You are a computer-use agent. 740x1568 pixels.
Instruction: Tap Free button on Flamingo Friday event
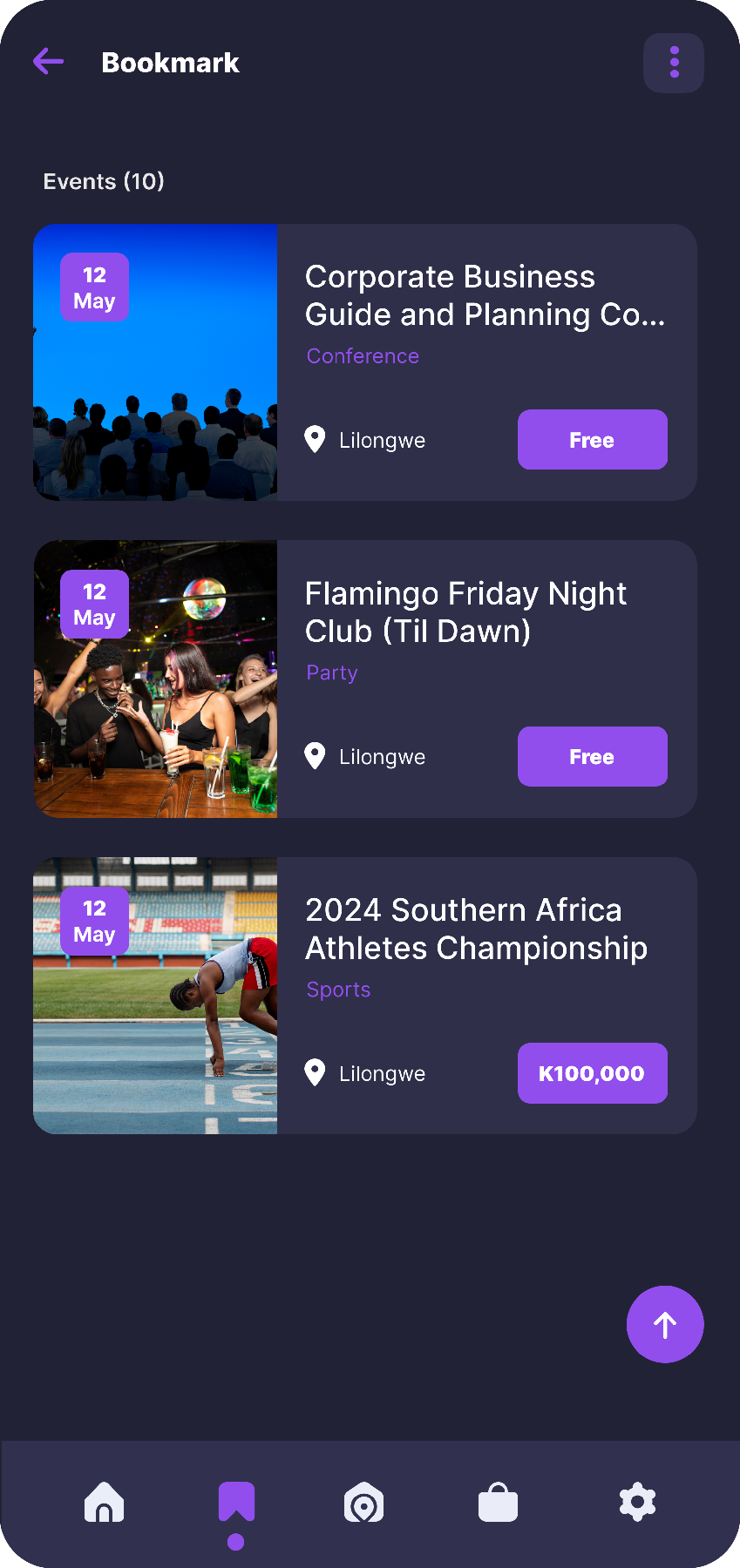click(x=592, y=757)
